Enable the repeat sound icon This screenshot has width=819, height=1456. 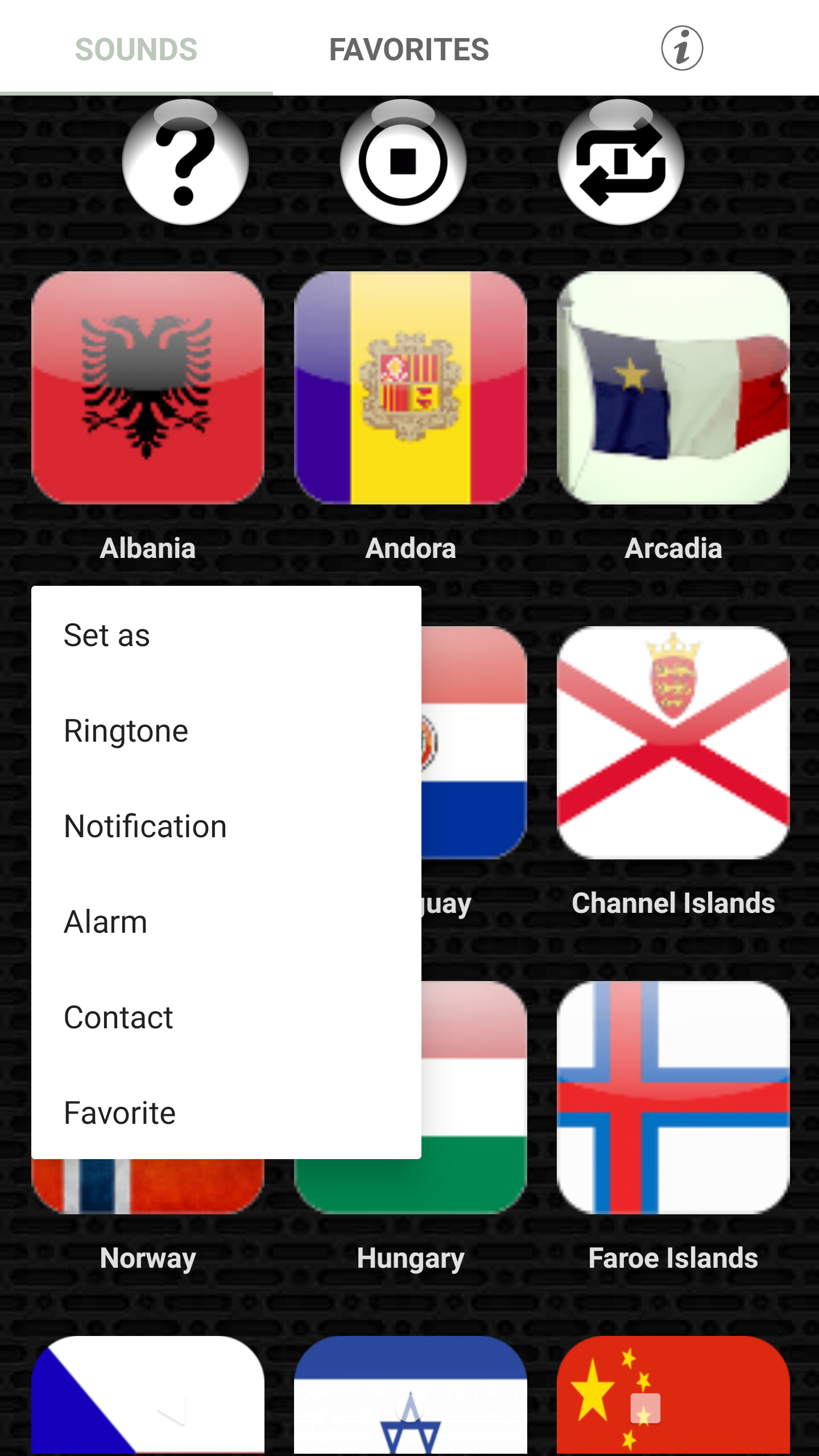(x=620, y=162)
